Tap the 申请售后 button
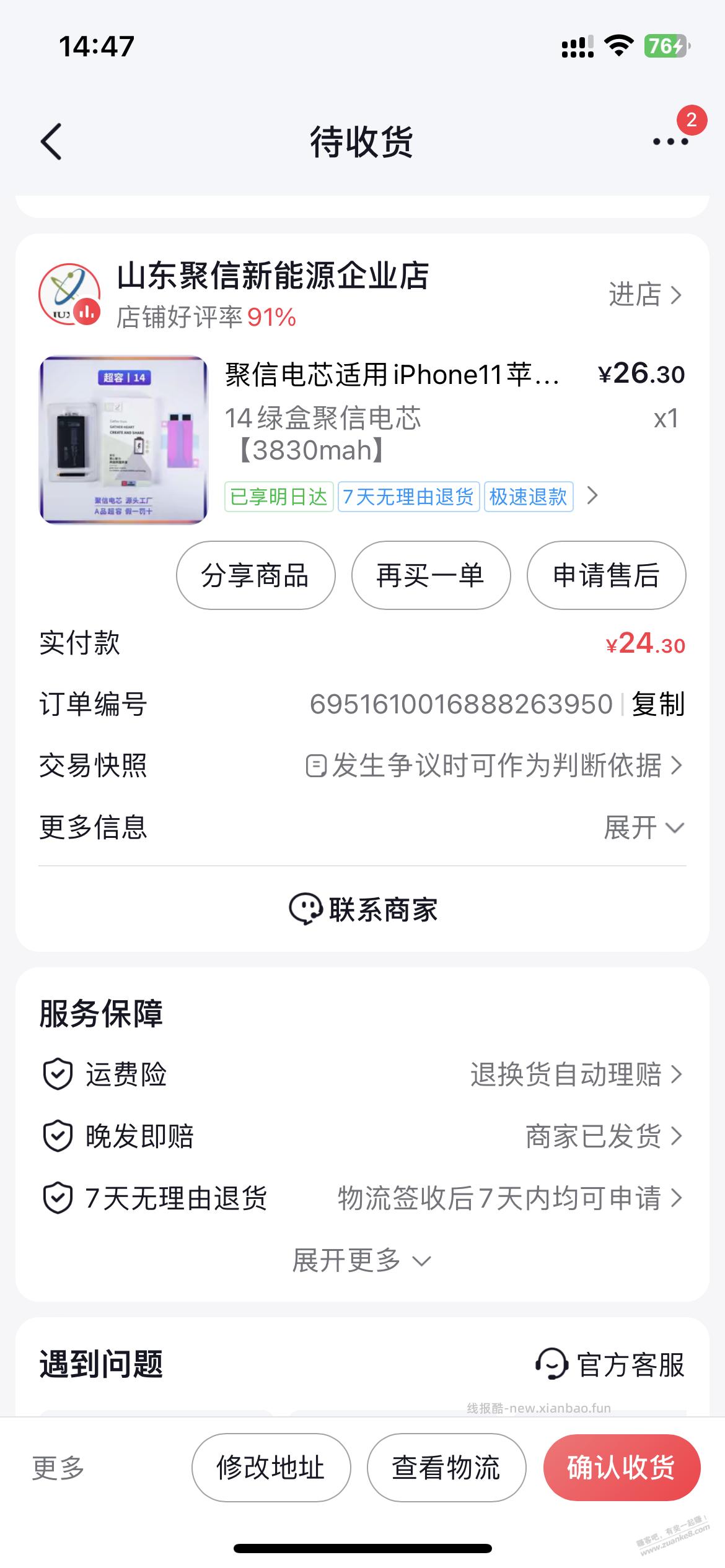This screenshot has height=1568, width=725. 606,575
